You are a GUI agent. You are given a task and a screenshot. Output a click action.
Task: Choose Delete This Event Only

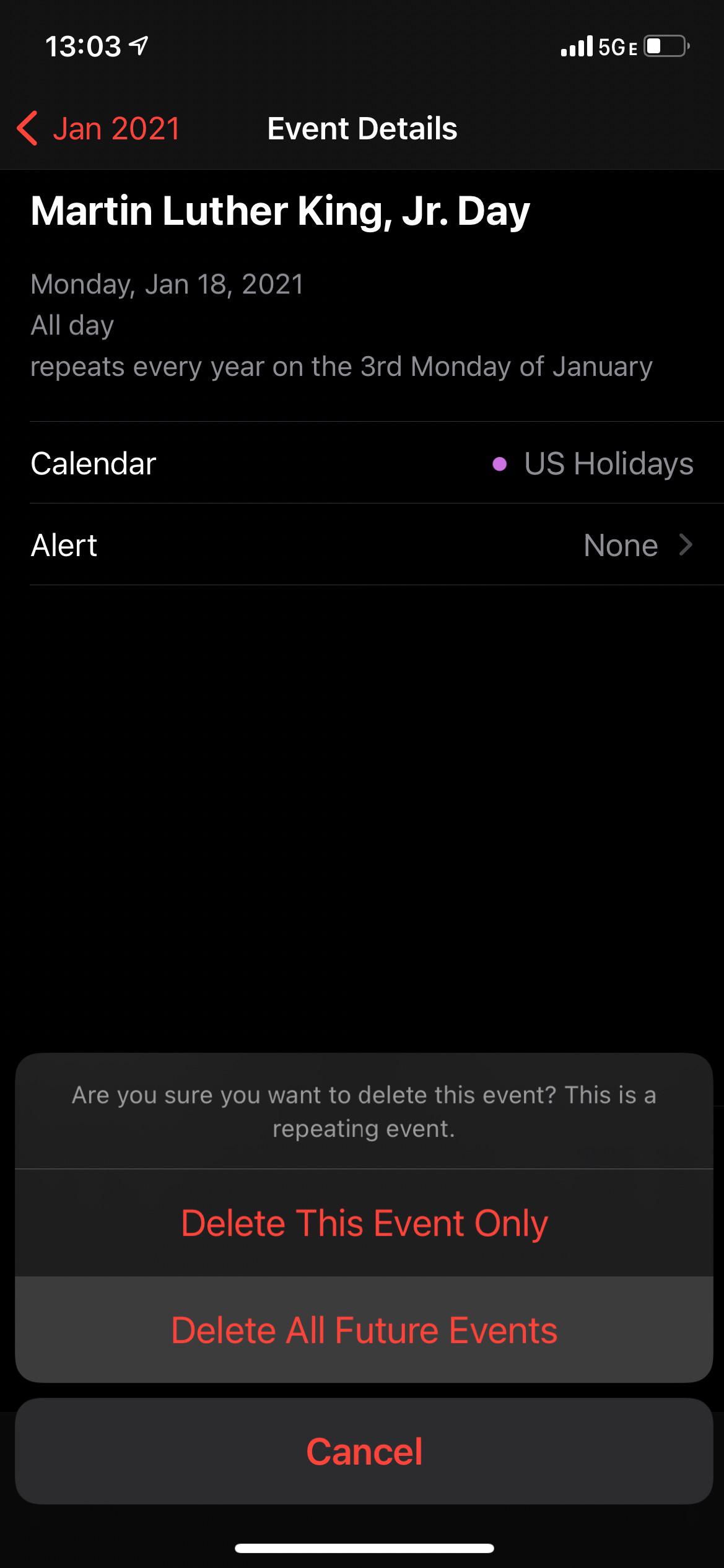[364, 1223]
